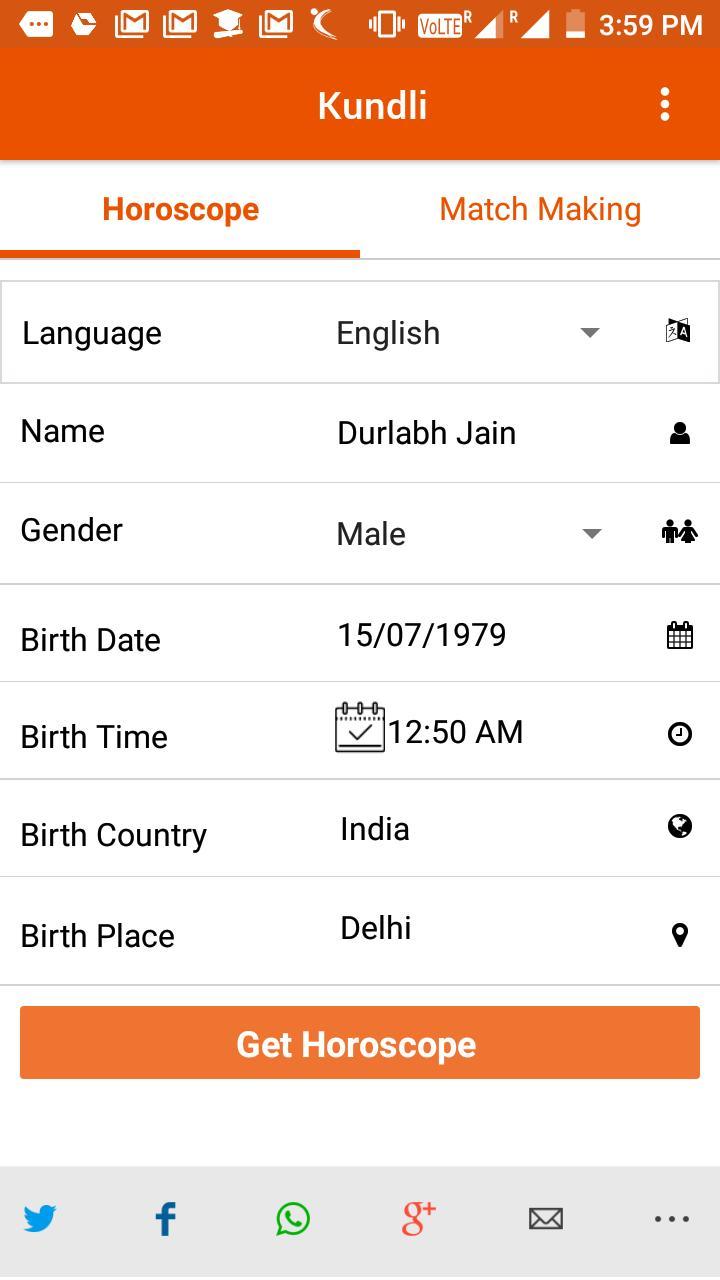Image resolution: width=720 pixels, height=1280 pixels.
Task: Click the clock icon beside Birth Time
Action: [680, 733]
